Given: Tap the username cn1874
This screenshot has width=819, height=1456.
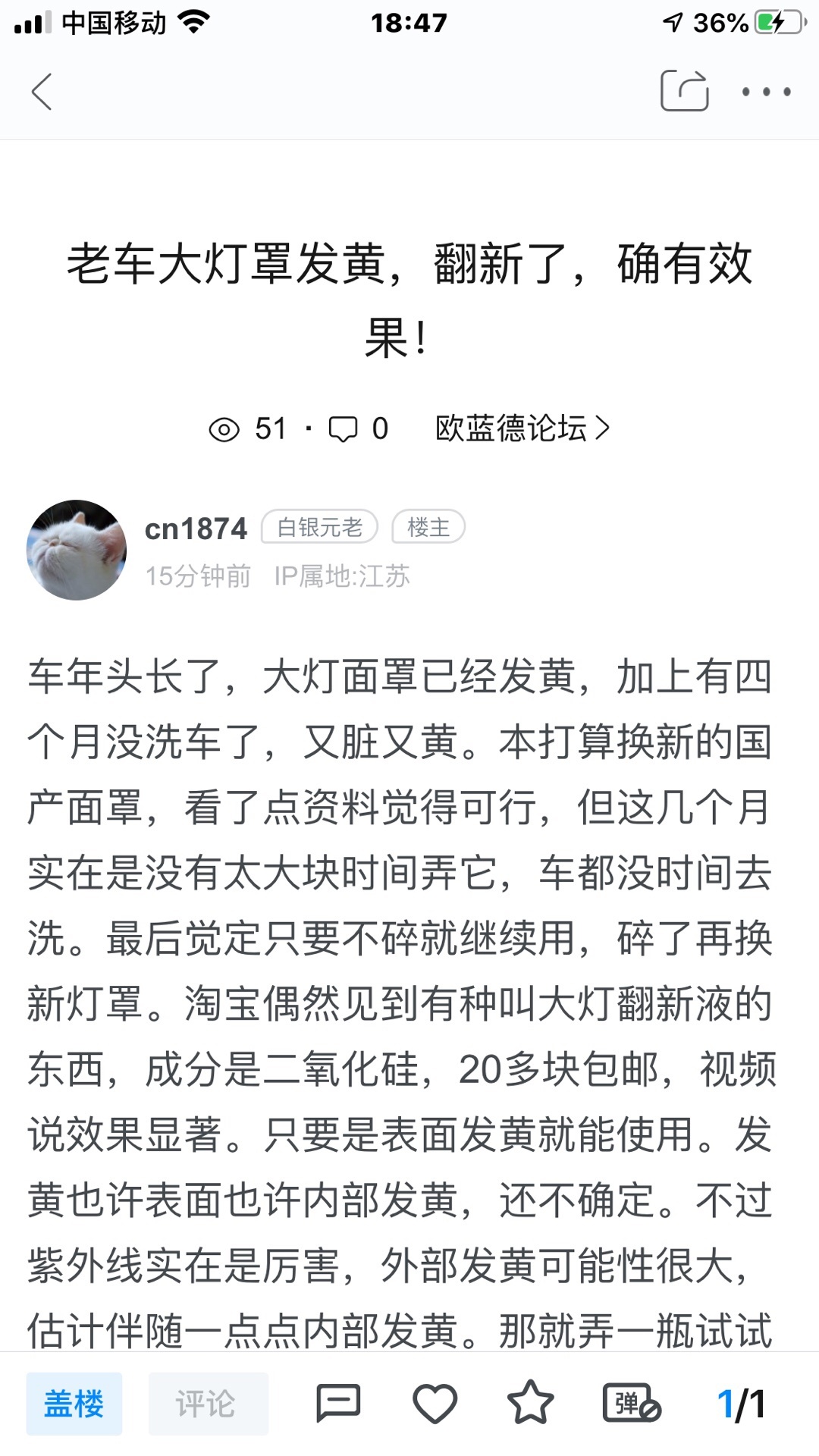Looking at the screenshot, I should pyautogui.click(x=196, y=529).
